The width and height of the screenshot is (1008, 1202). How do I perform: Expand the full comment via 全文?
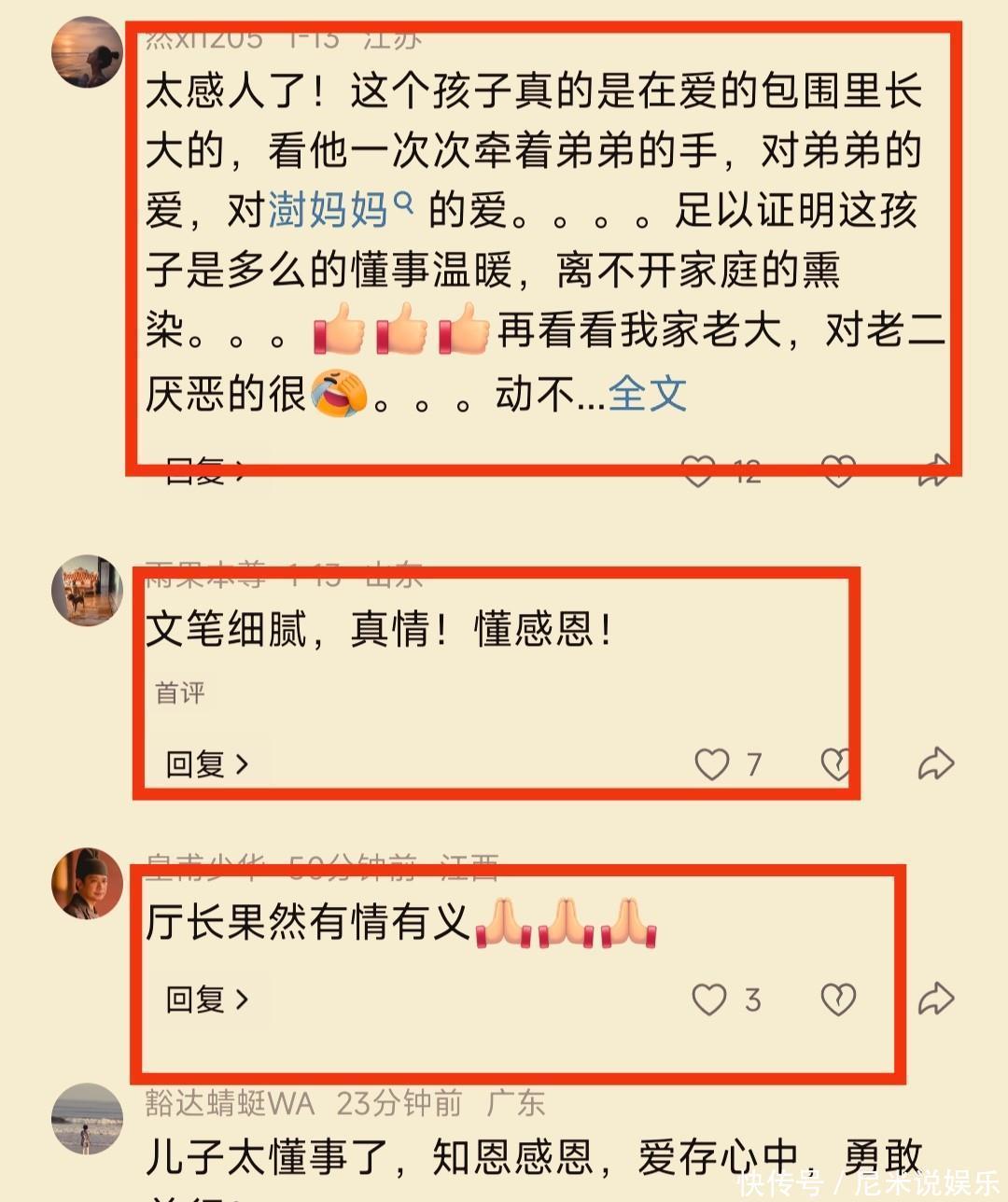point(648,394)
